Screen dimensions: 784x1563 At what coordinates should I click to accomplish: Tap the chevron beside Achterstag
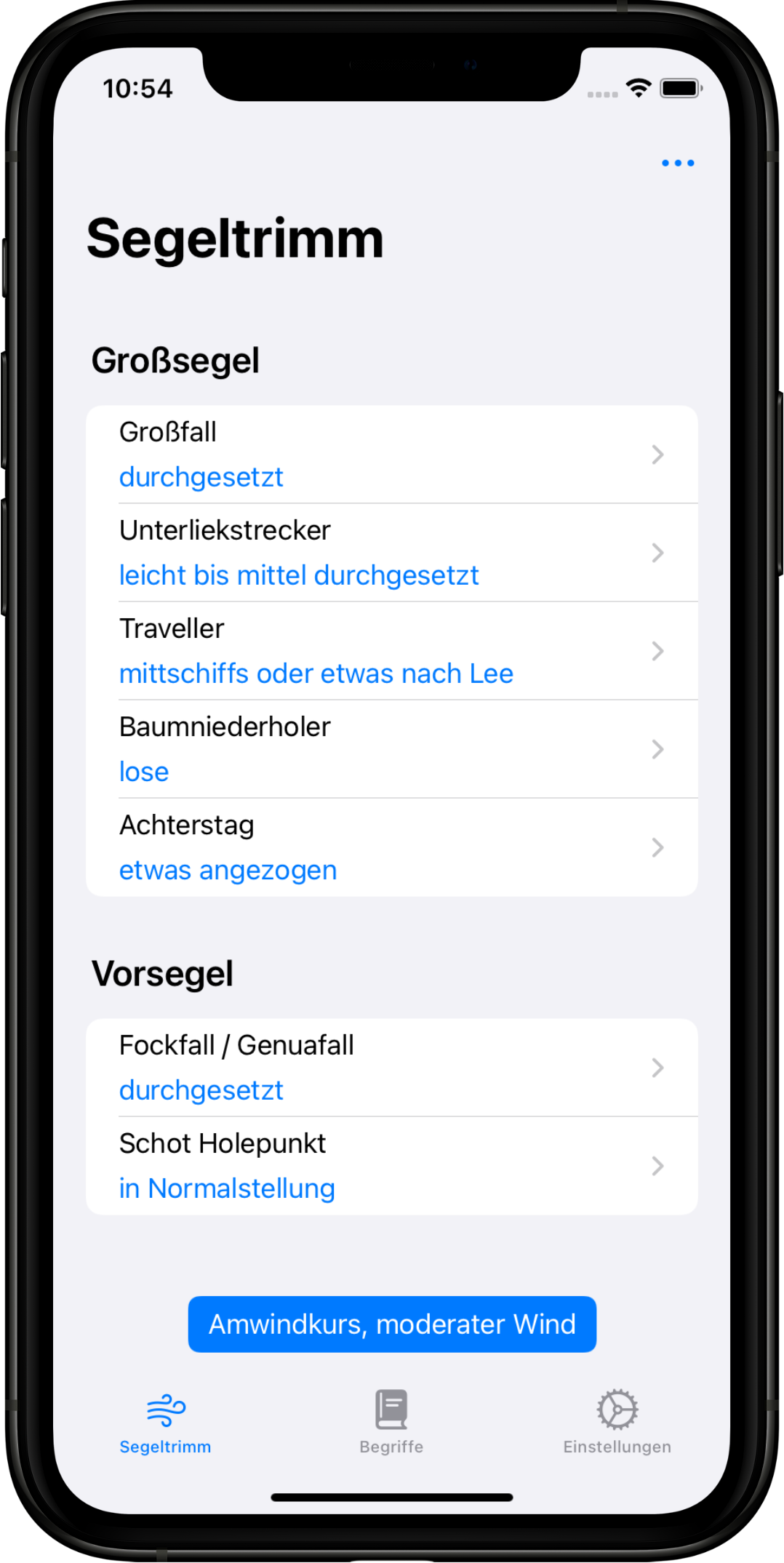coord(658,847)
